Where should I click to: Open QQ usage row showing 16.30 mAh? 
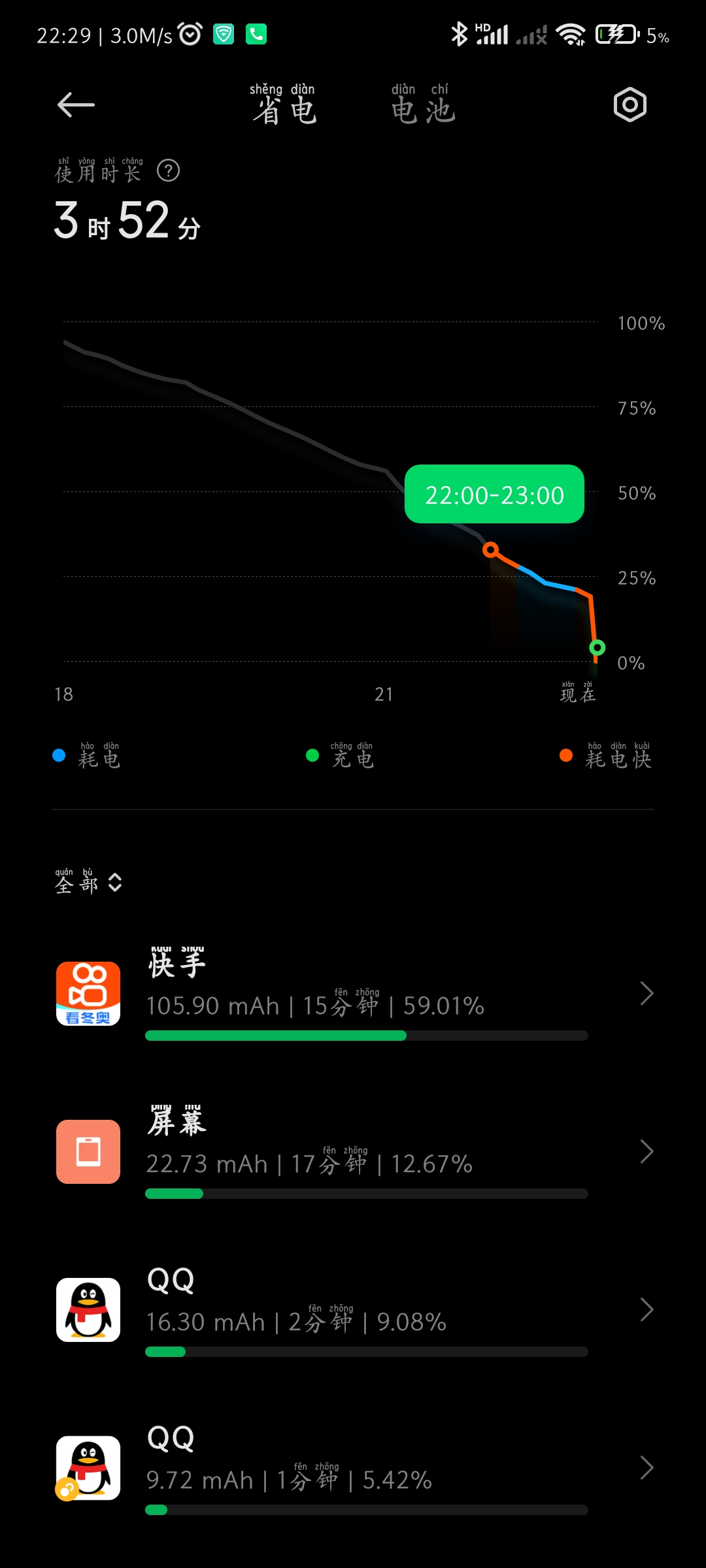tap(353, 1310)
